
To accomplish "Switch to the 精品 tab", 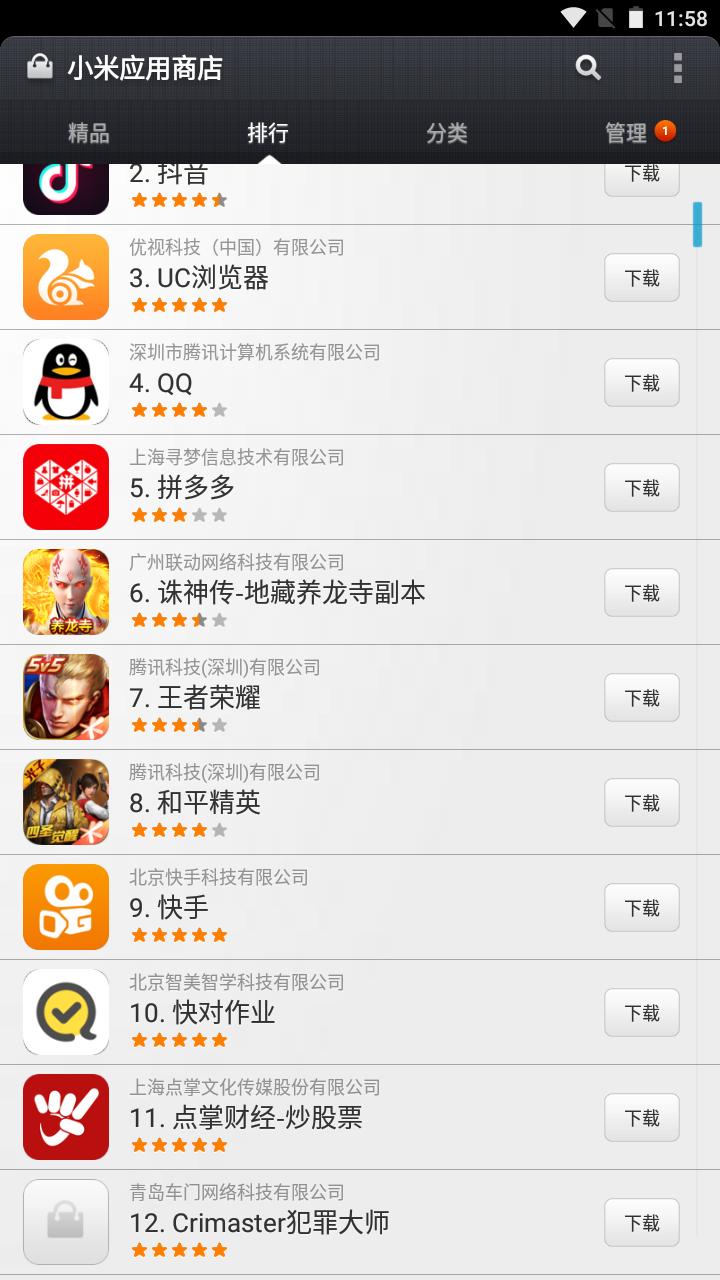I will pos(89,133).
